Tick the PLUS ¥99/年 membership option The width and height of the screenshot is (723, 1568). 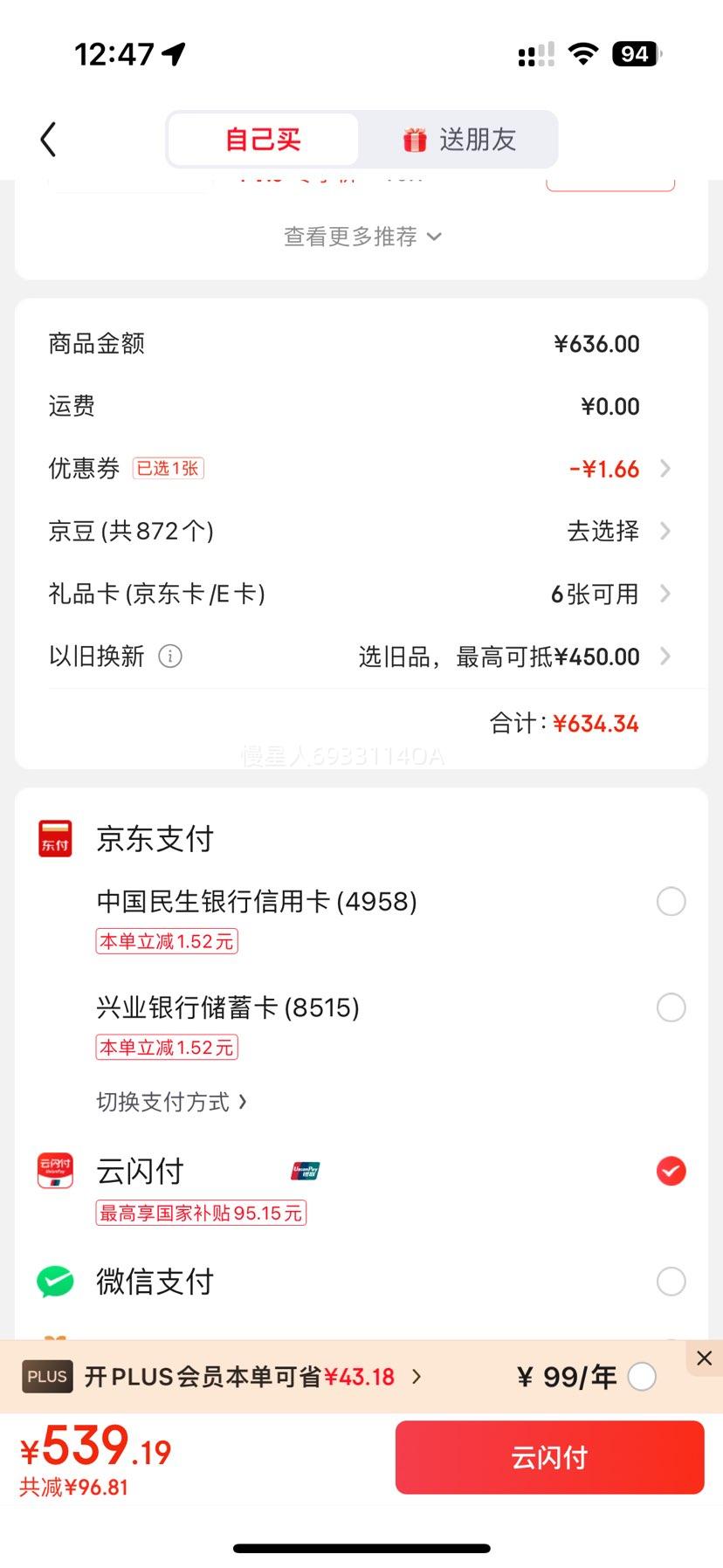click(642, 1377)
